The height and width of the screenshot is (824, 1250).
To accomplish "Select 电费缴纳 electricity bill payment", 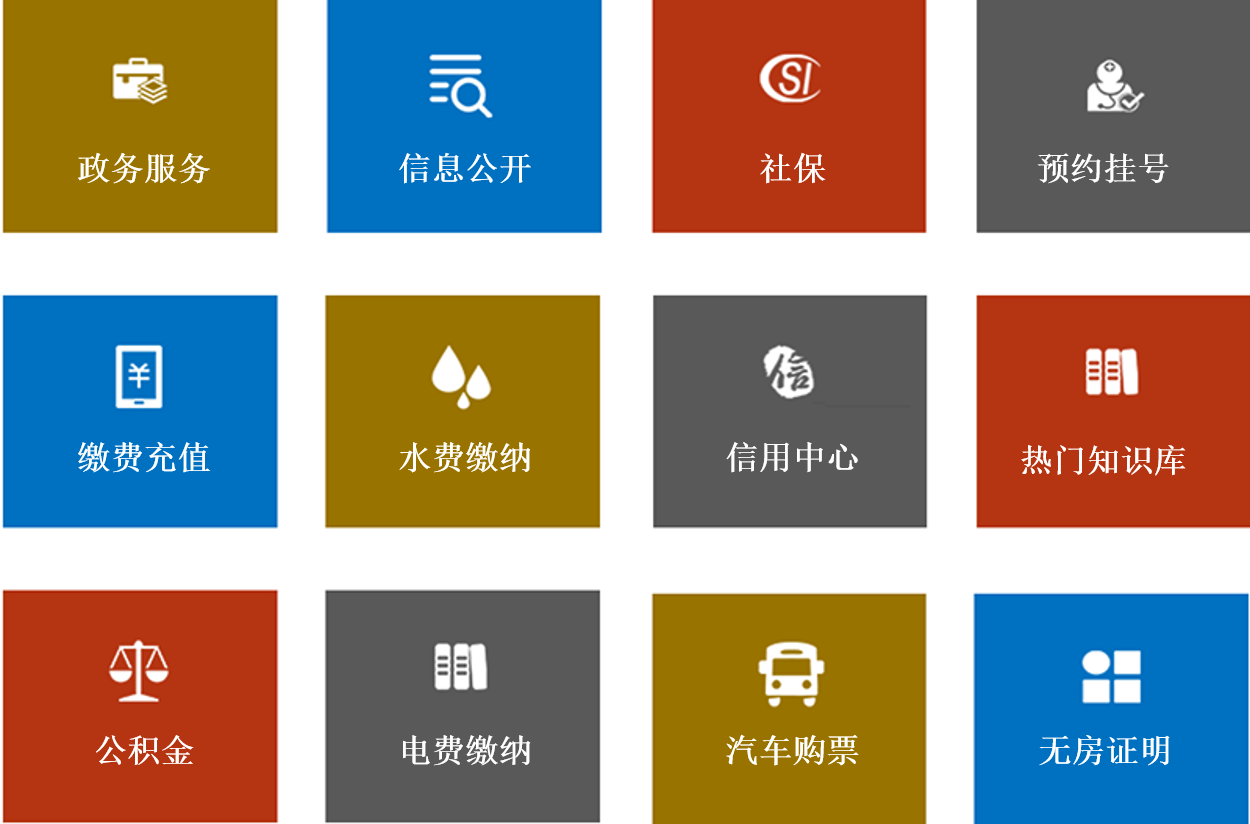I will coord(463,706).
